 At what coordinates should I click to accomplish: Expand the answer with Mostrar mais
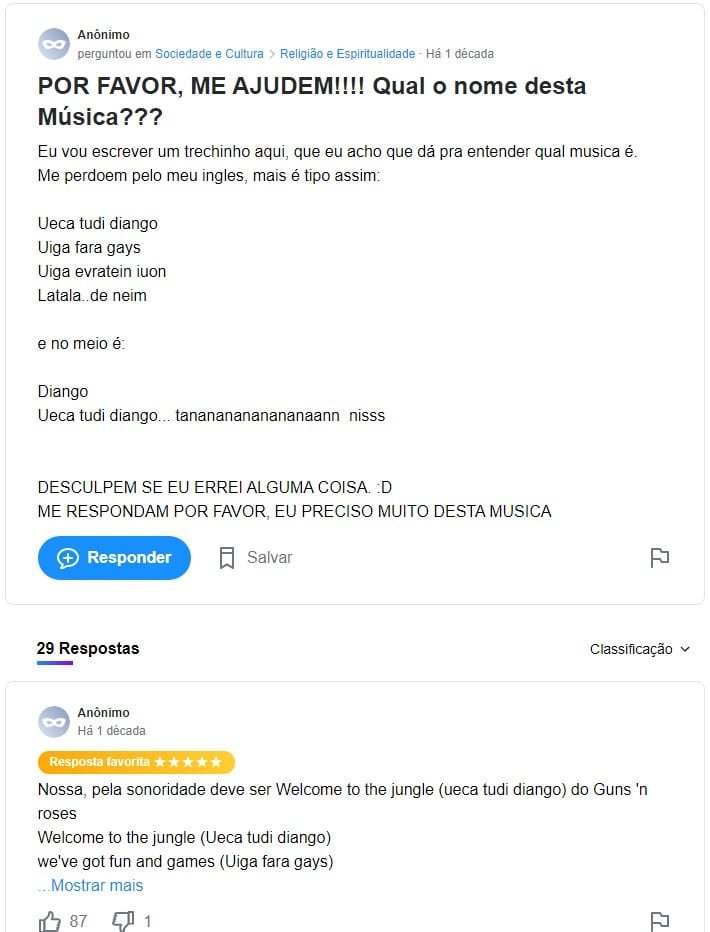coord(91,885)
